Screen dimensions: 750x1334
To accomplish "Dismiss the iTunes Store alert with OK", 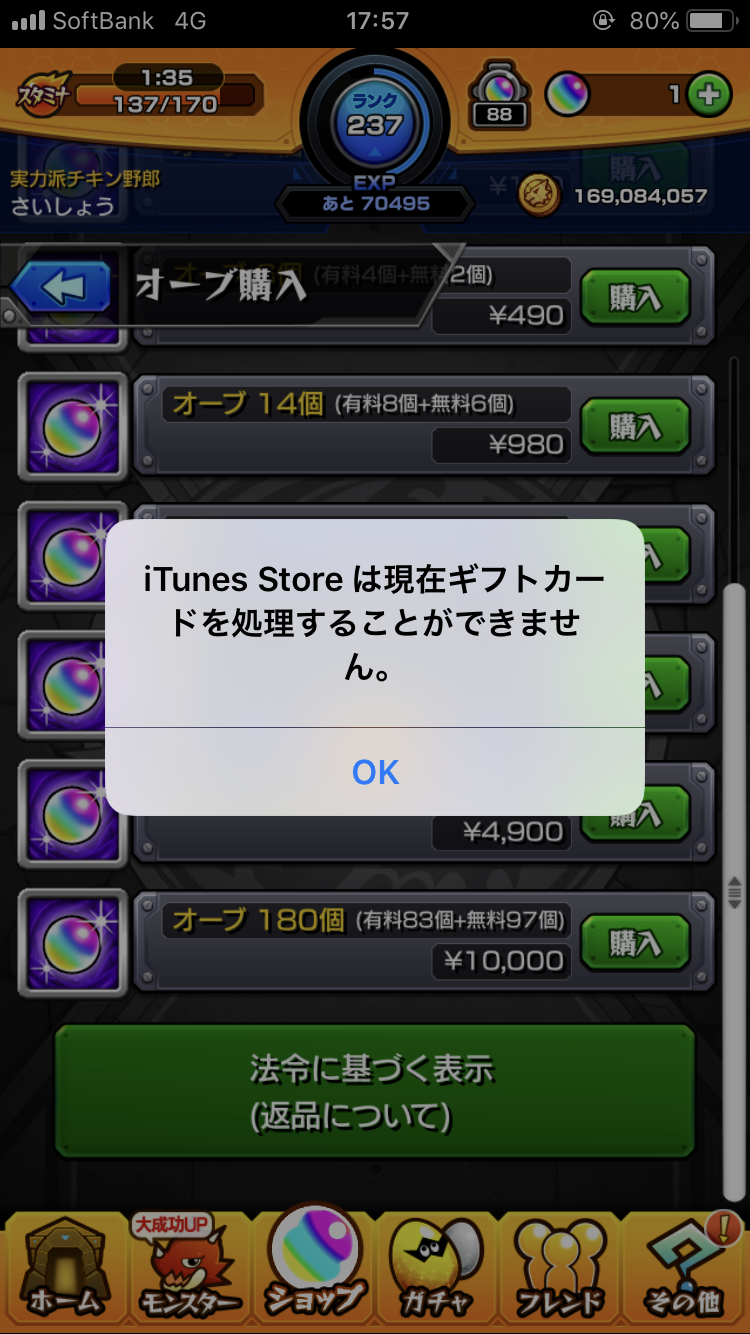I will (x=375, y=771).
